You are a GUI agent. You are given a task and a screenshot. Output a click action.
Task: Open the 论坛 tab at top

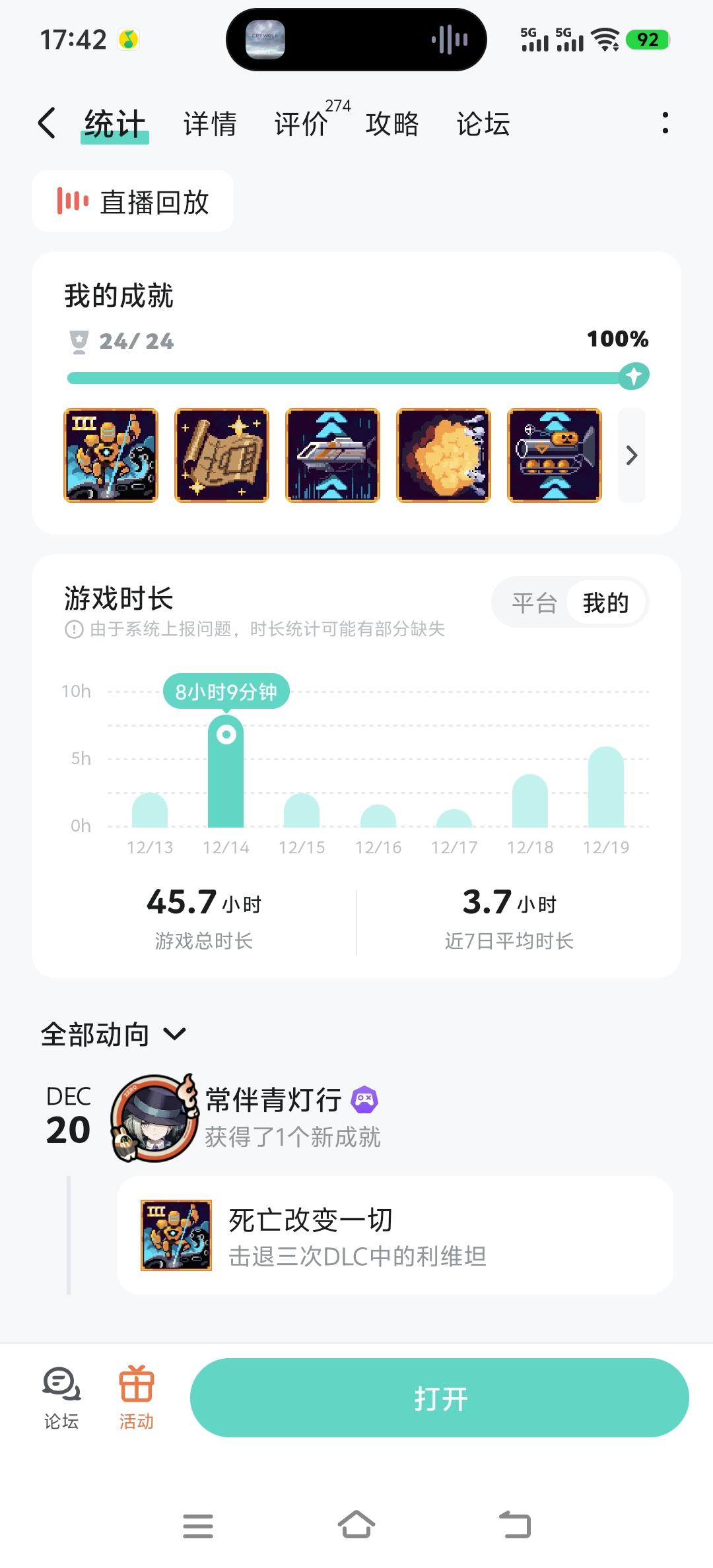tap(483, 124)
